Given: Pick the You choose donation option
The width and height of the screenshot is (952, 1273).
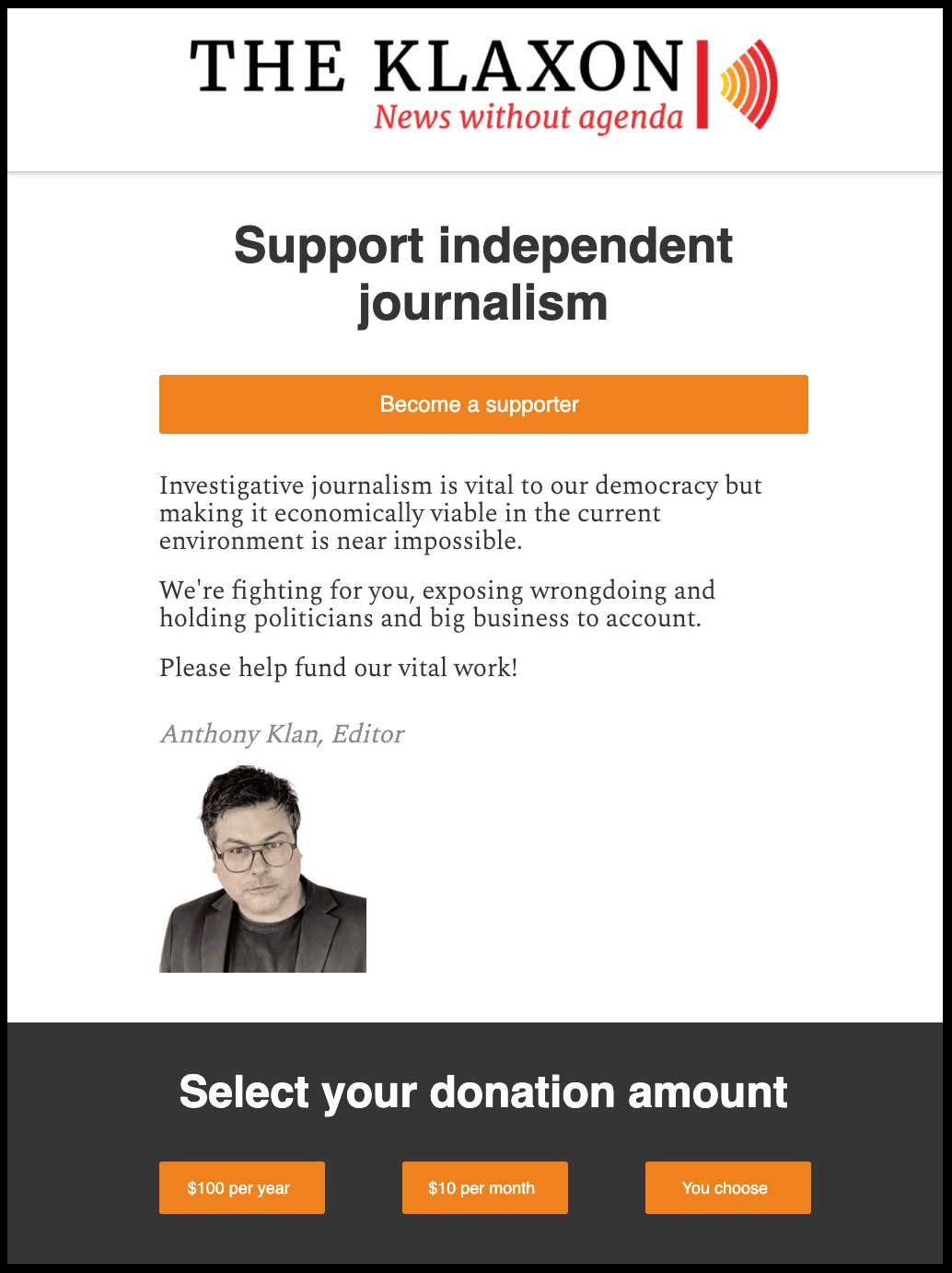Looking at the screenshot, I should tap(727, 1187).
